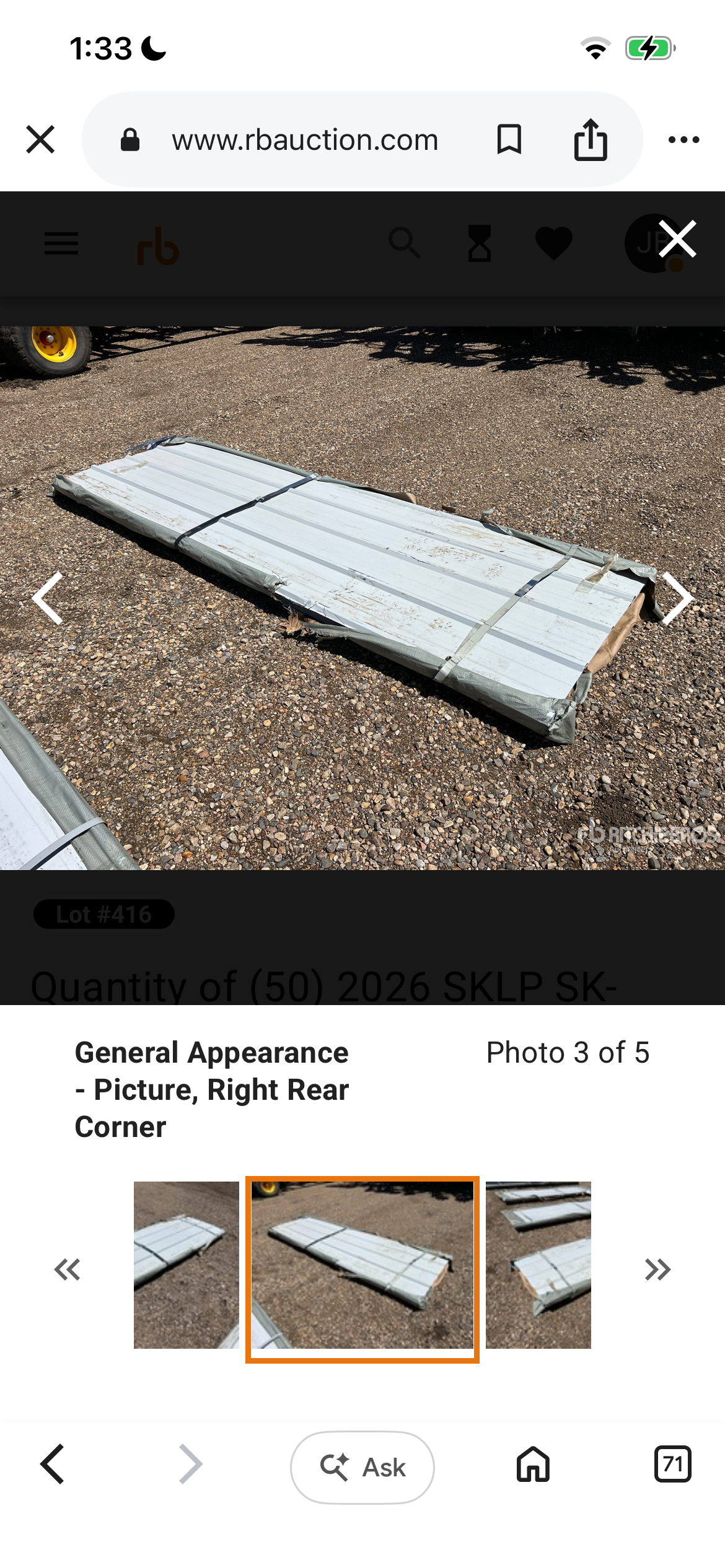Image resolution: width=725 pixels, height=1568 pixels.
Task: Tap the highlighted current photo thumbnail
Action: 362,1270
